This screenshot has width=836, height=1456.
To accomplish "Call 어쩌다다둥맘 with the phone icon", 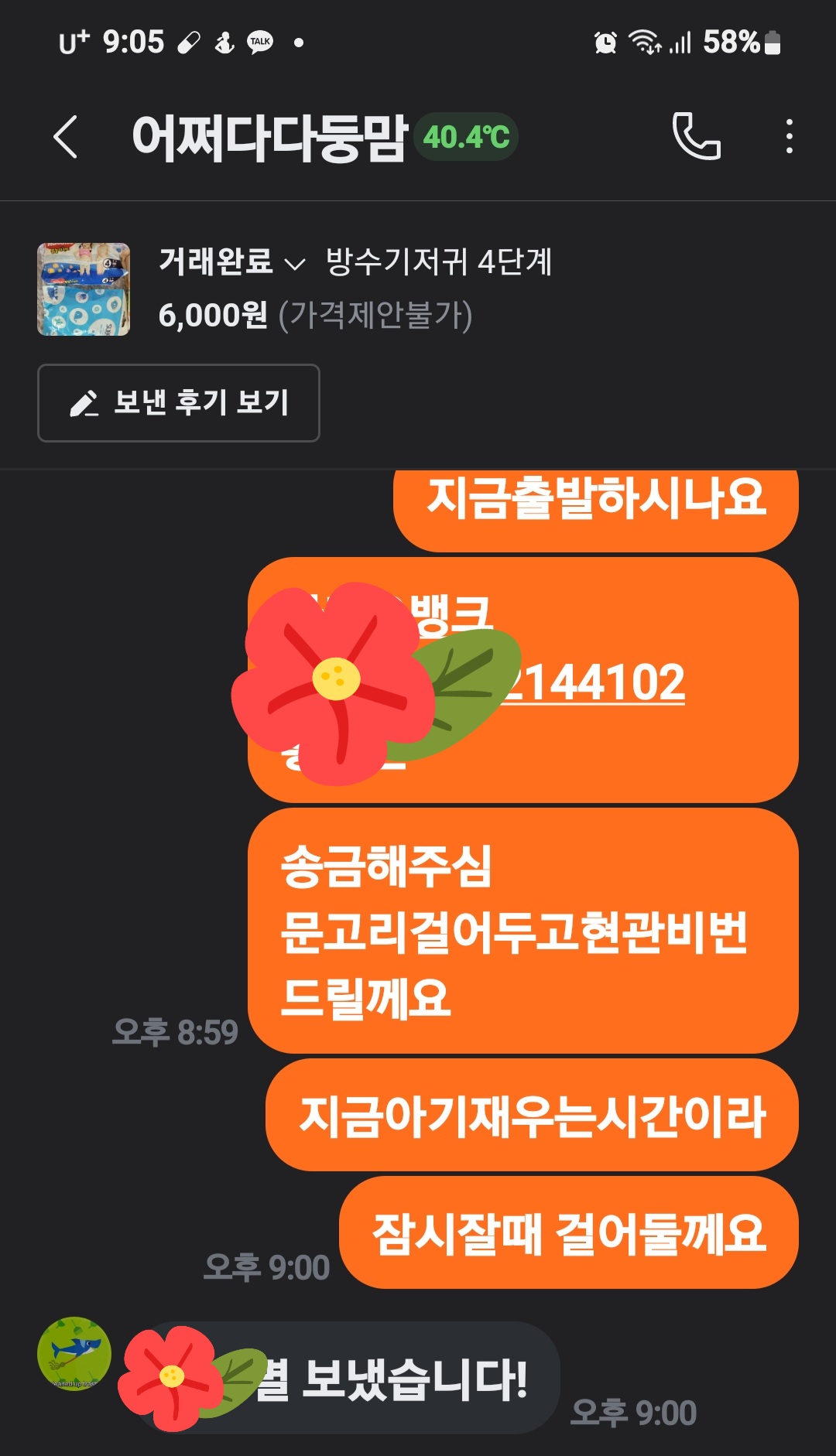I will 696,136.
